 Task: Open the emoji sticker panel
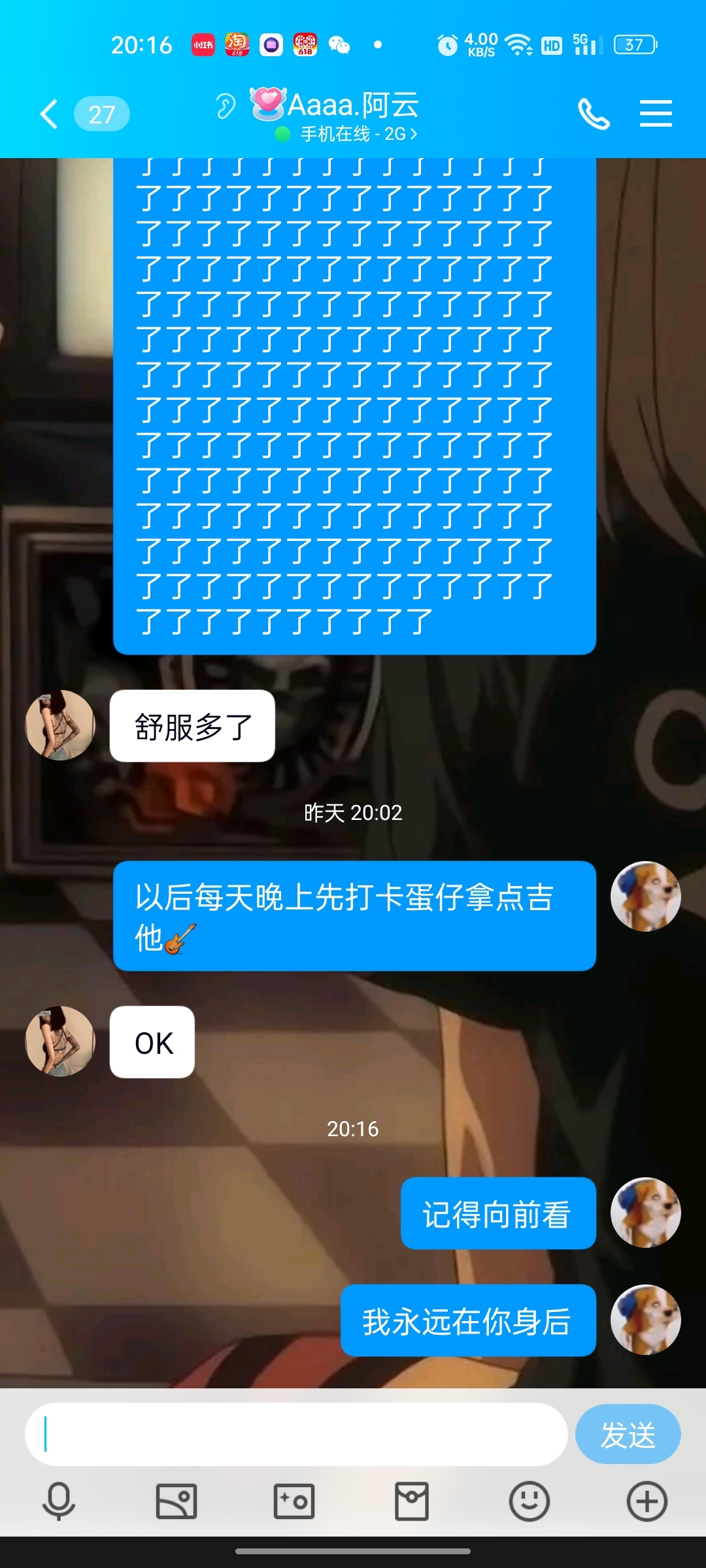point(529,1501)
